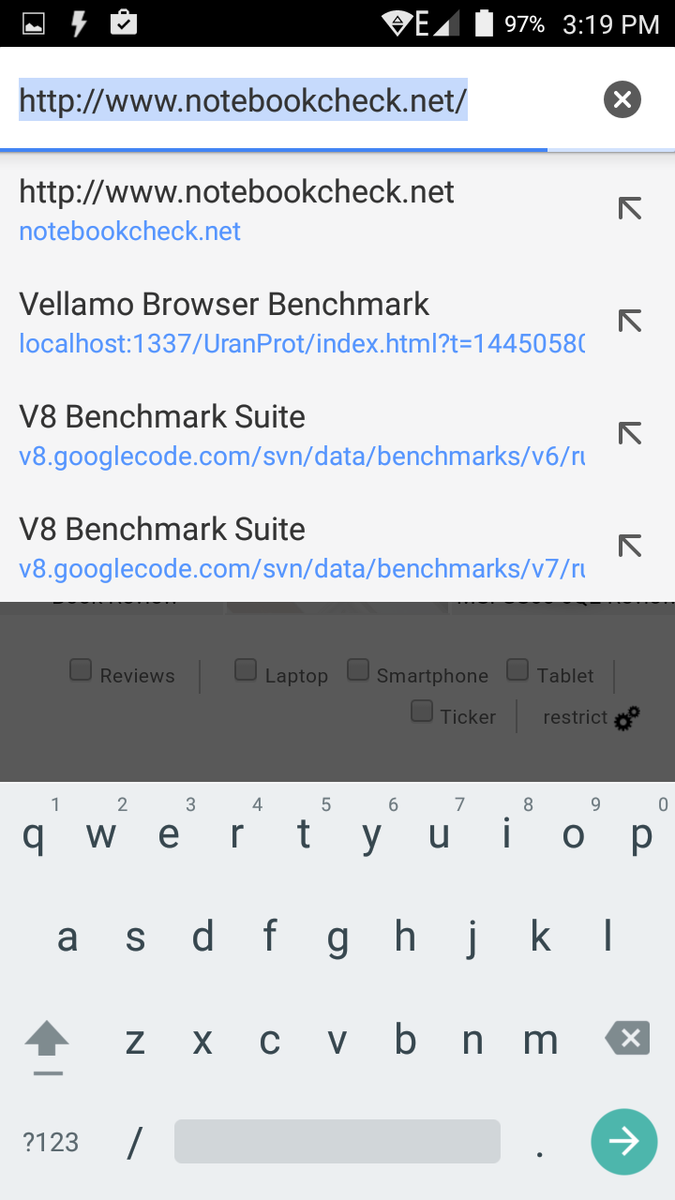Open the notebookcheck.net suggestion
This screenshot has height=1200, width=675.
click(300, 210)
